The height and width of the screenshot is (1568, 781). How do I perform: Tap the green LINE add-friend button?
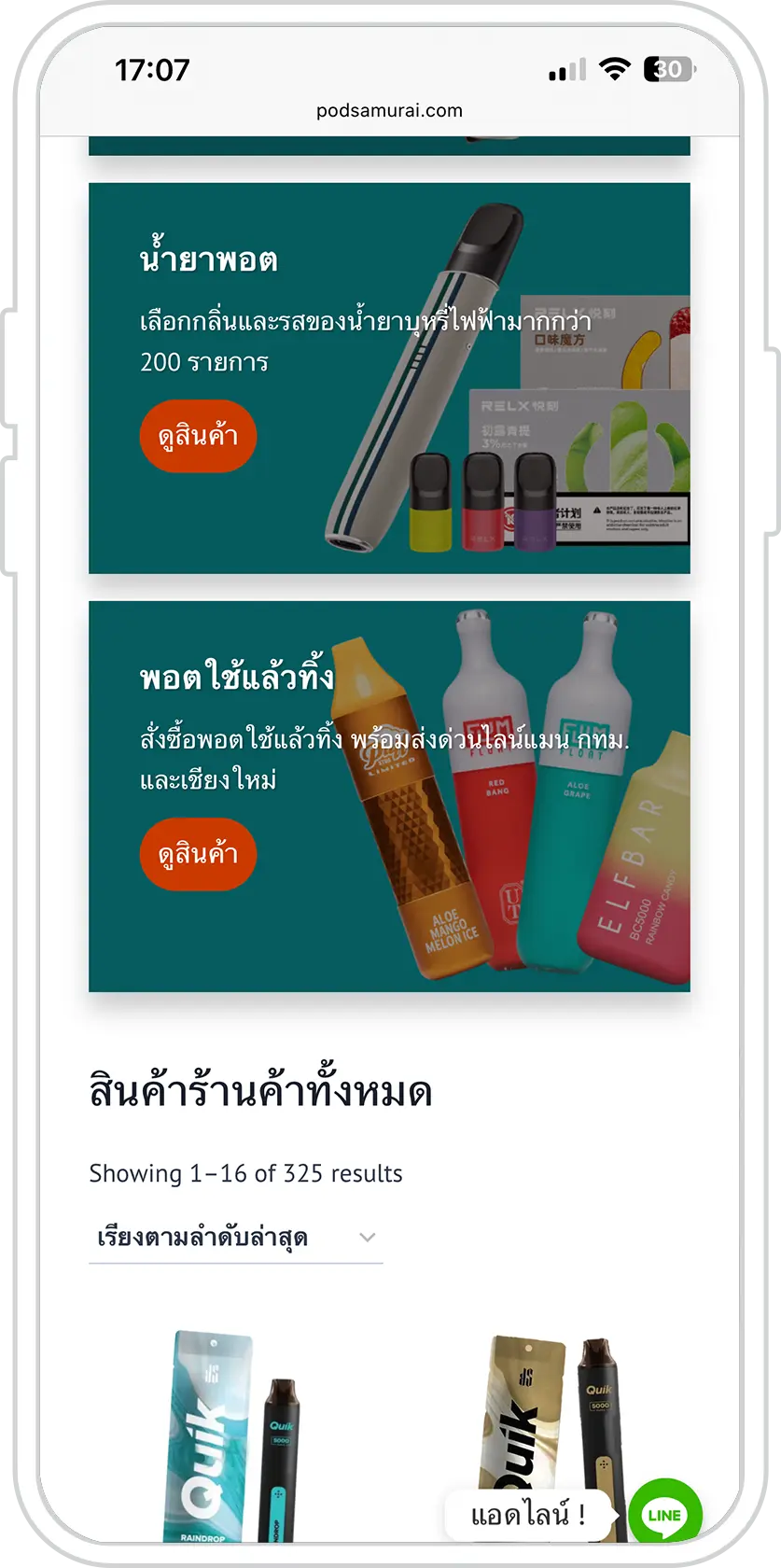tap(664, 1514)
